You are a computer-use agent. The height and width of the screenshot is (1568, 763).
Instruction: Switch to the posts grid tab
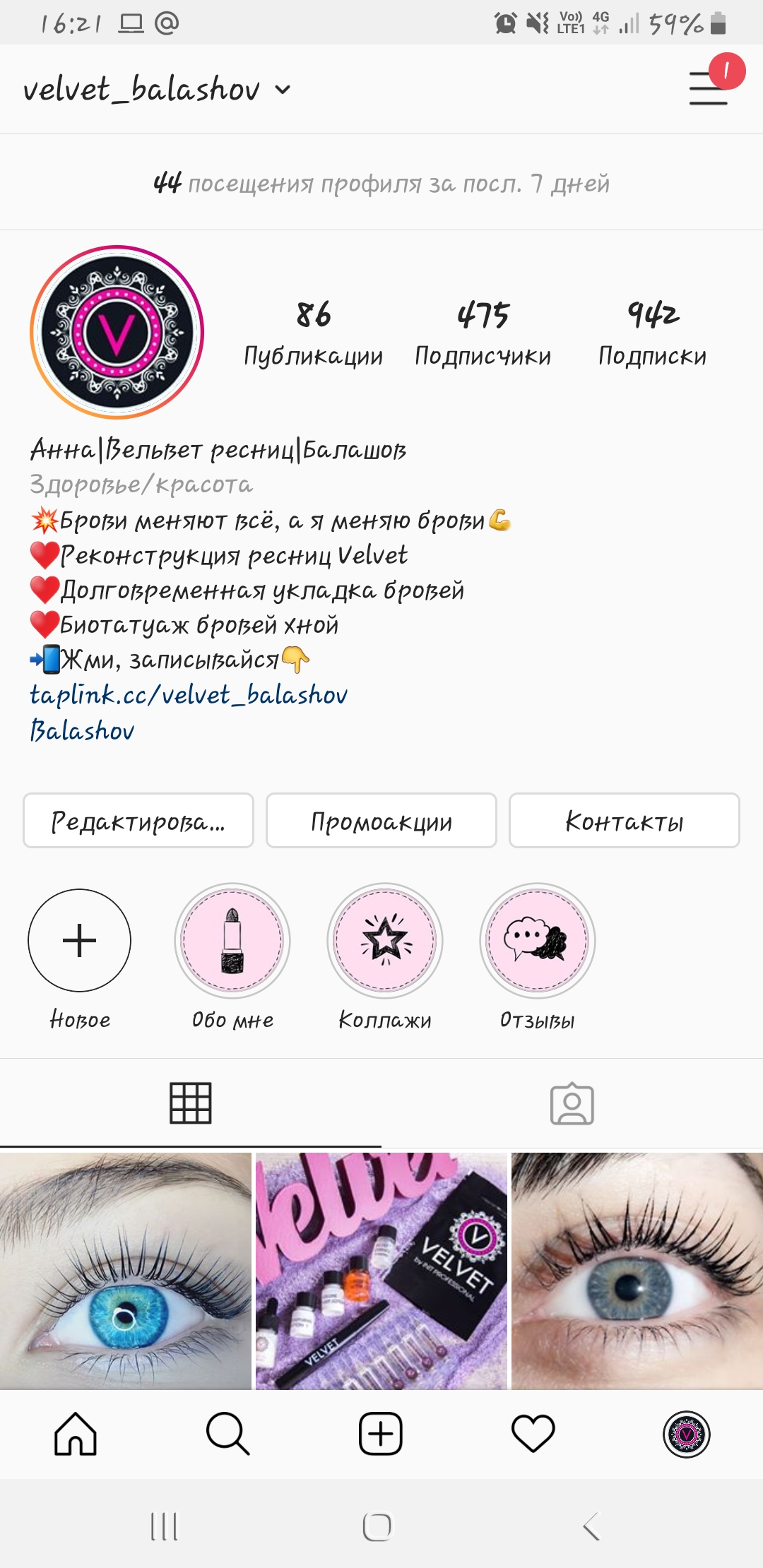[x=191, y=1103]
